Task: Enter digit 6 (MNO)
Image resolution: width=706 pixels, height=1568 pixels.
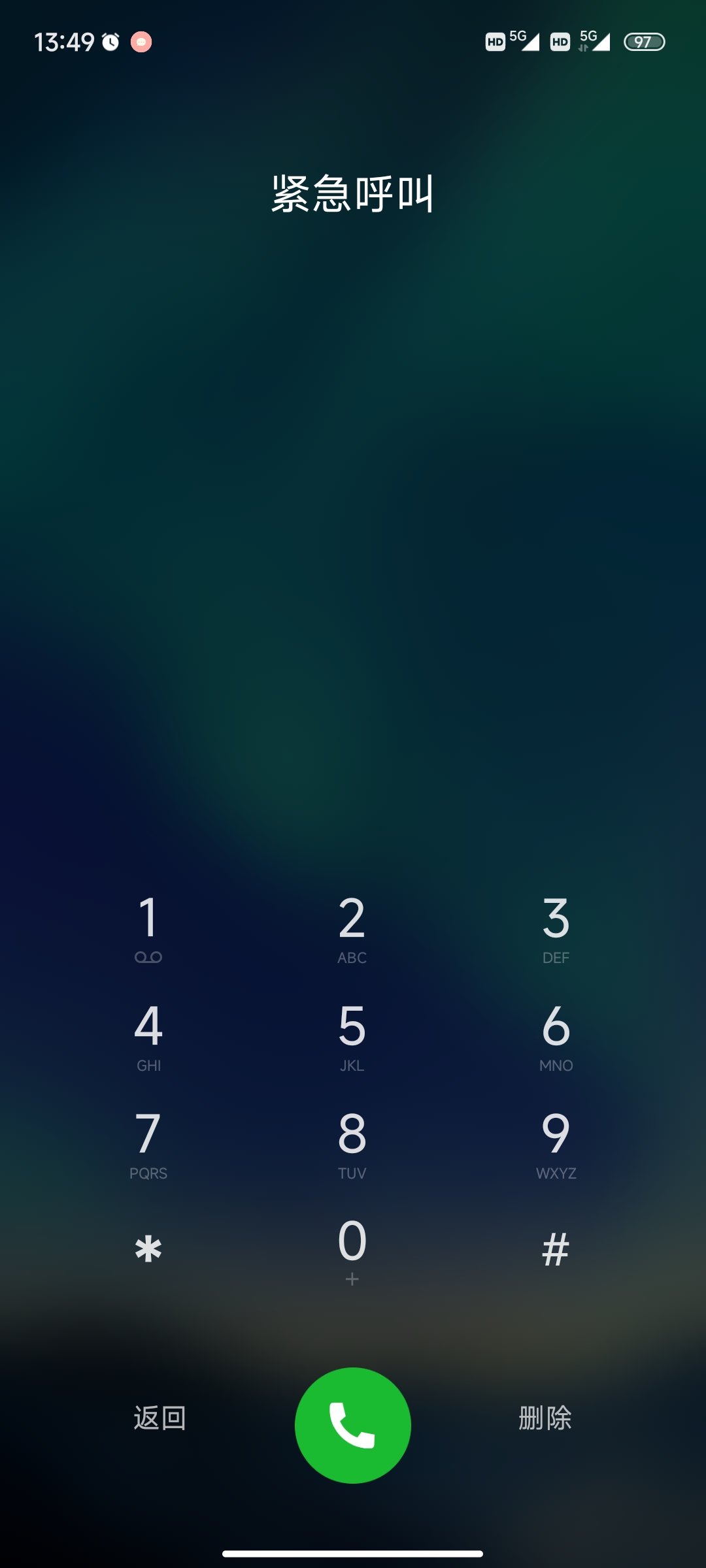Action: [556, 1036]
